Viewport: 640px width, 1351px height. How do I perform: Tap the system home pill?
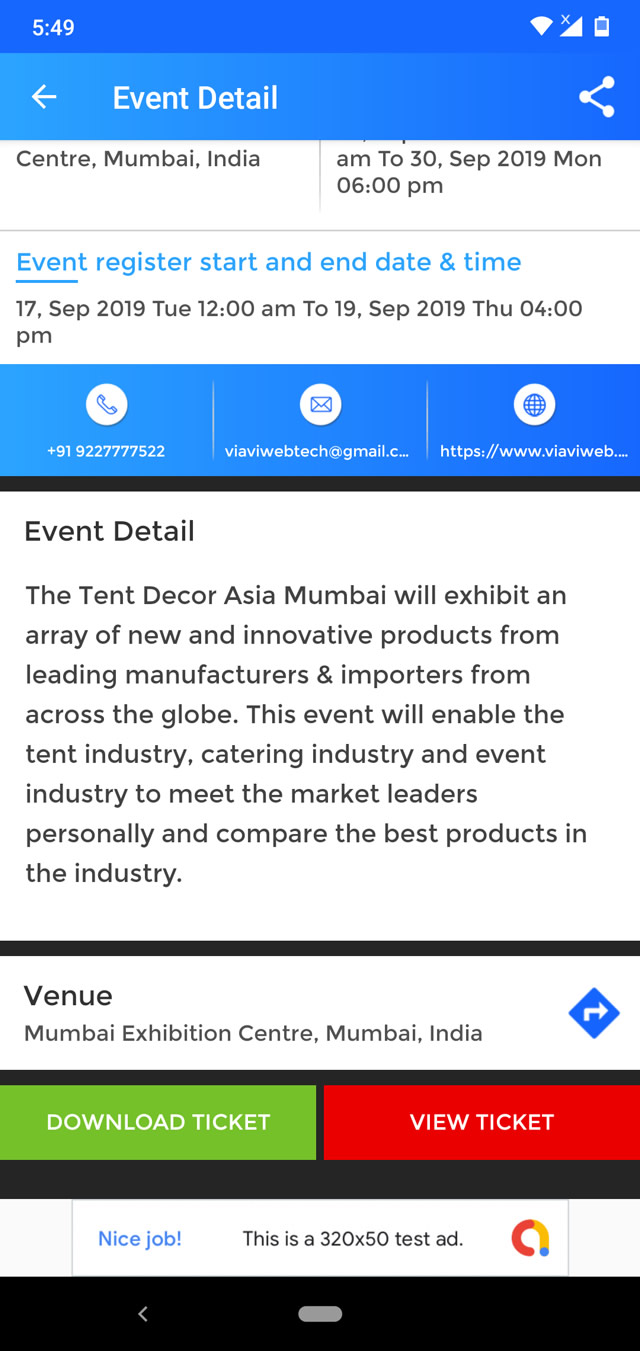[320, 1314]
